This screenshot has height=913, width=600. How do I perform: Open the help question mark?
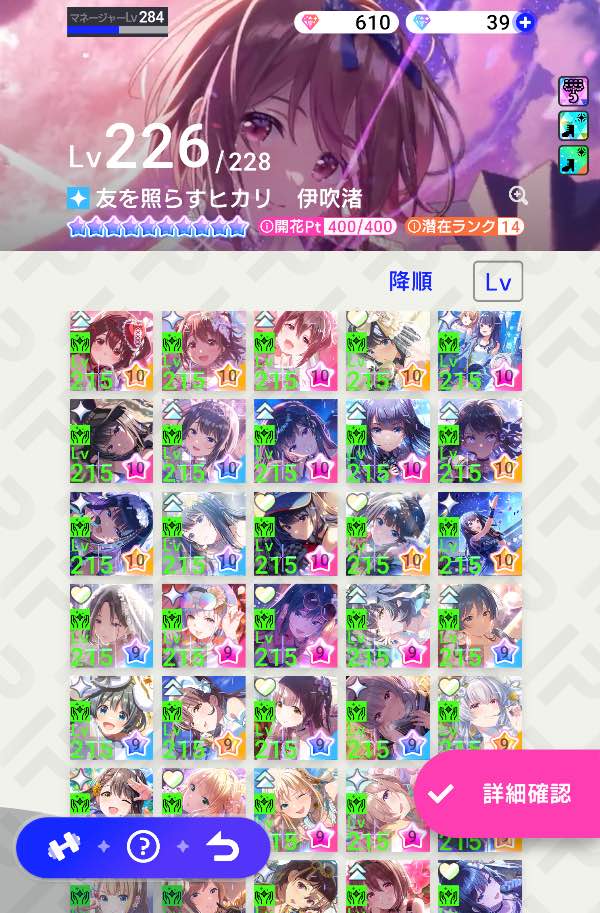(x=143, y=848)
